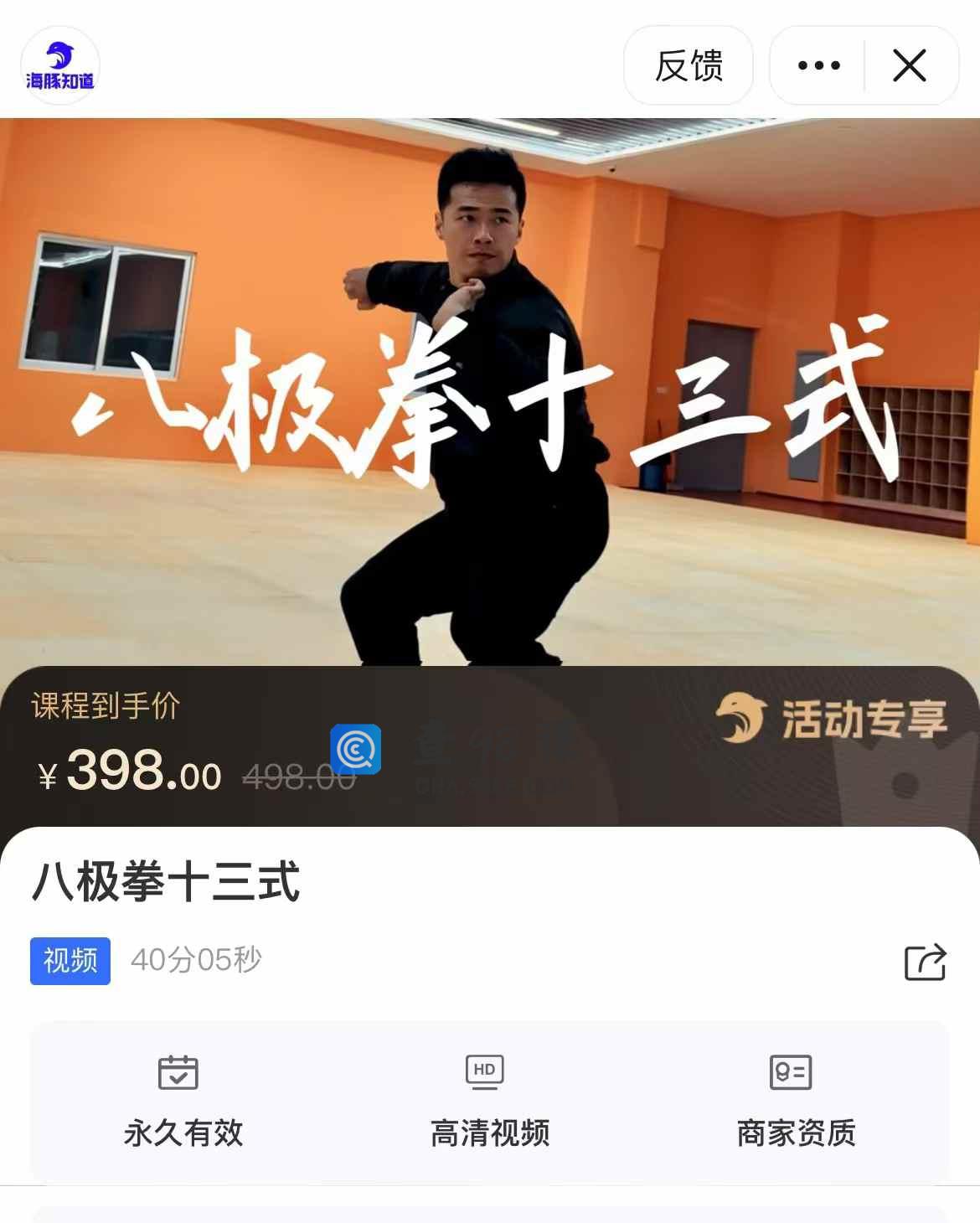Close the mini program with X
The width and height of the screenshot is (980, 1223).
(x=910, y=65)
